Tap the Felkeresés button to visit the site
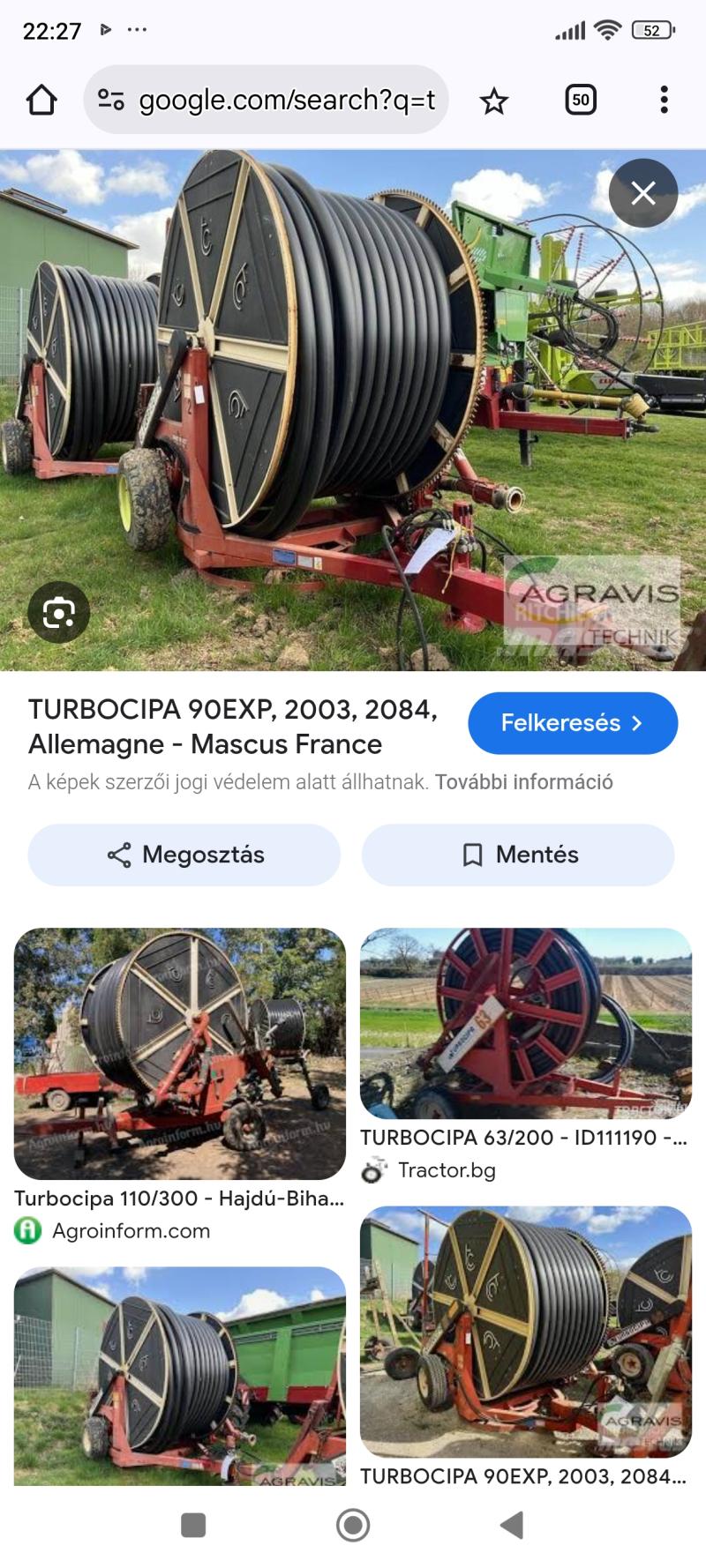The image size is (706, 1568). click(573, 723)
